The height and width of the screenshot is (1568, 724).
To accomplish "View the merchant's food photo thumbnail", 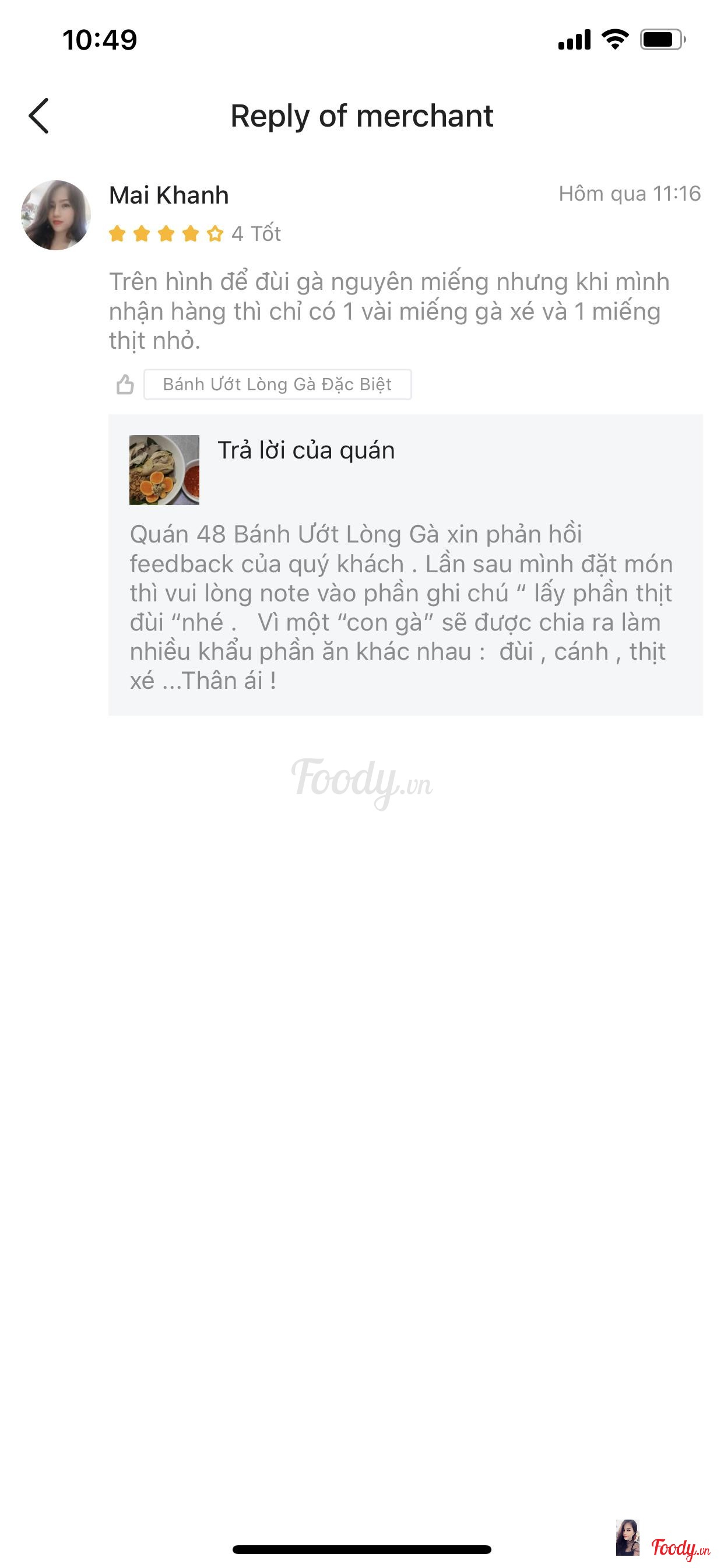I will (x=164, y=470).
